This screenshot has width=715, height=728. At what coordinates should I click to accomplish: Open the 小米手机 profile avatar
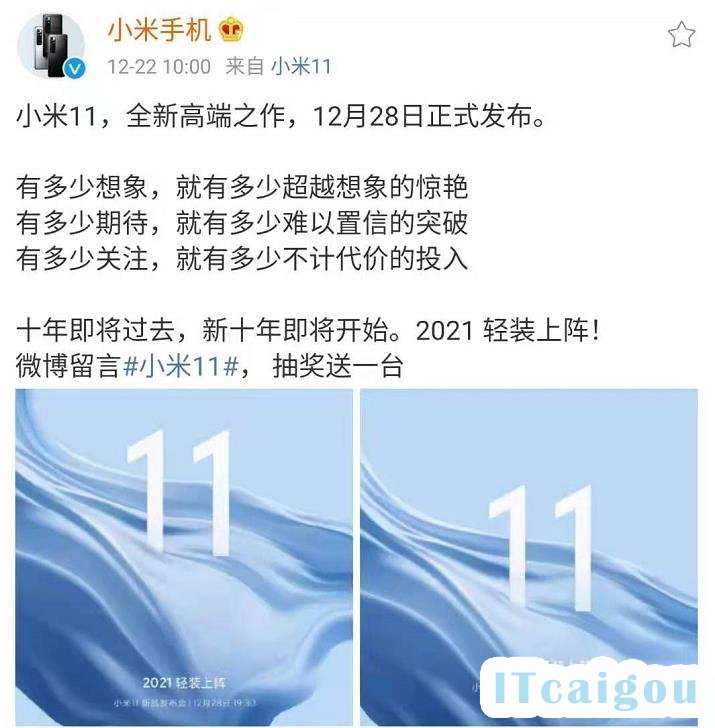pos(51,45)
